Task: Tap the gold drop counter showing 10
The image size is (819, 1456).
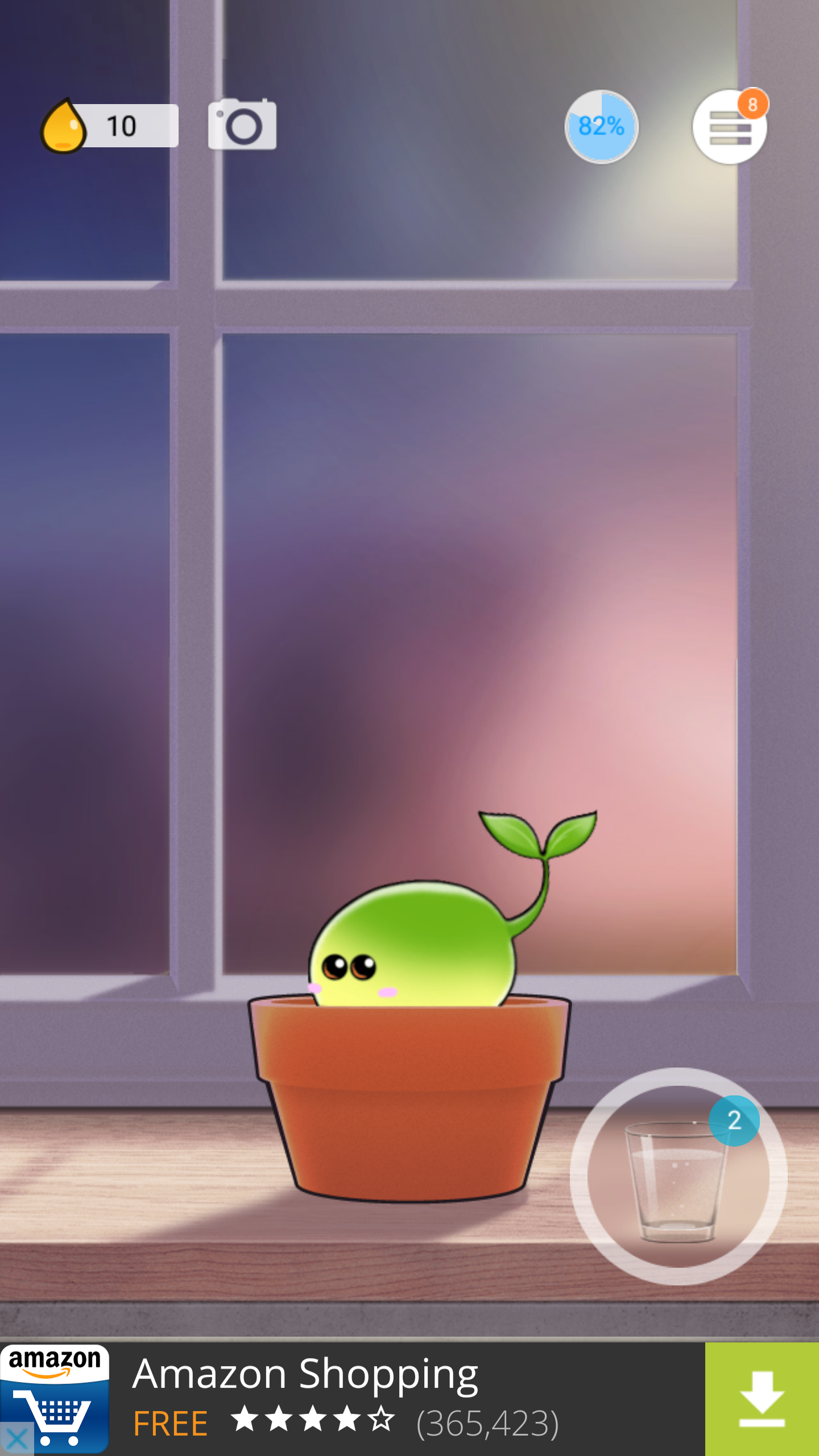Action: 109,126
